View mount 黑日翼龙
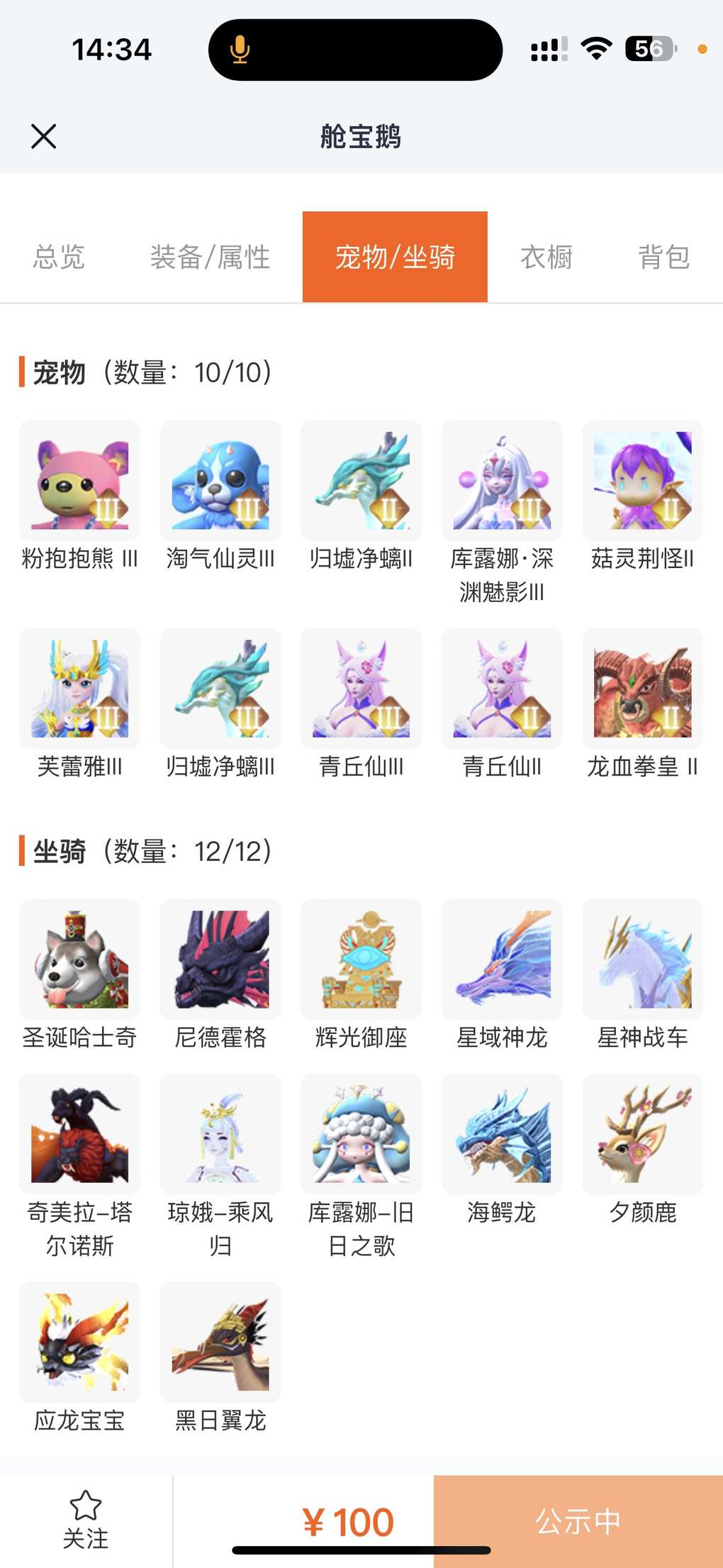Image resolution: width=723 pixels, height=1568 pixels. point(220,1342)
